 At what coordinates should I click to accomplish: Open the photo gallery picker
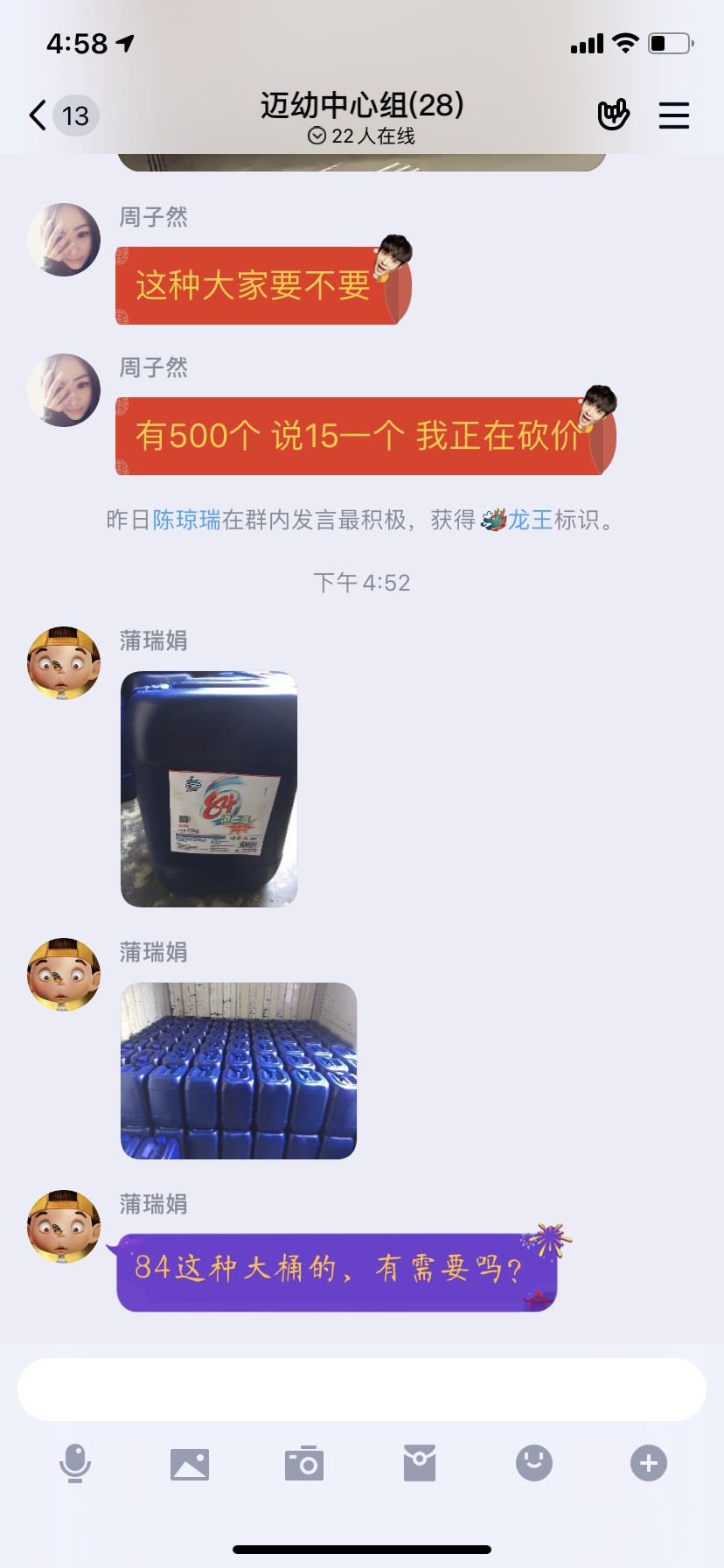pos(190,1463)
